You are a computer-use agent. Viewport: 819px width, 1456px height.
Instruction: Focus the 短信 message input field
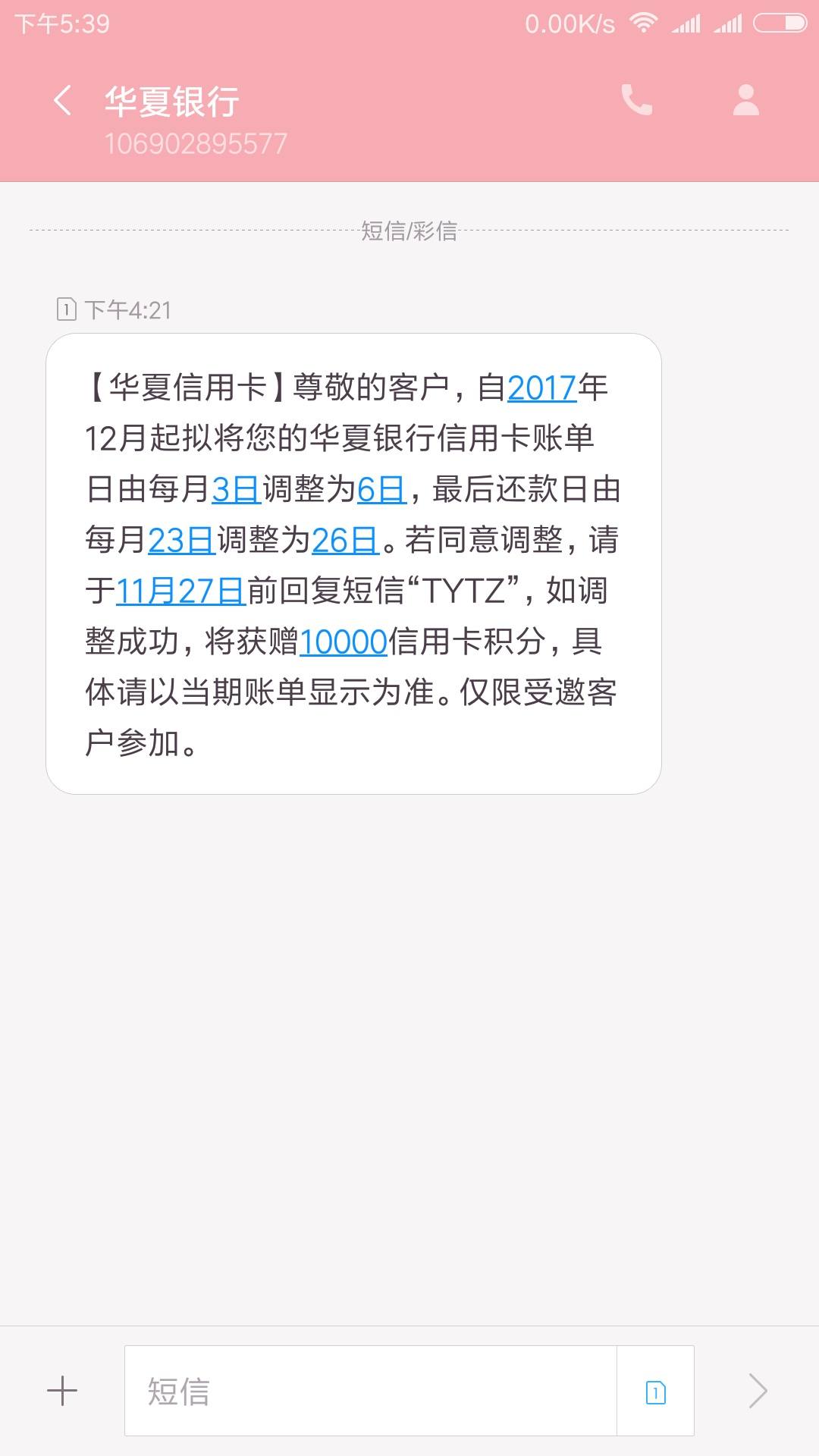[371, 1391]
